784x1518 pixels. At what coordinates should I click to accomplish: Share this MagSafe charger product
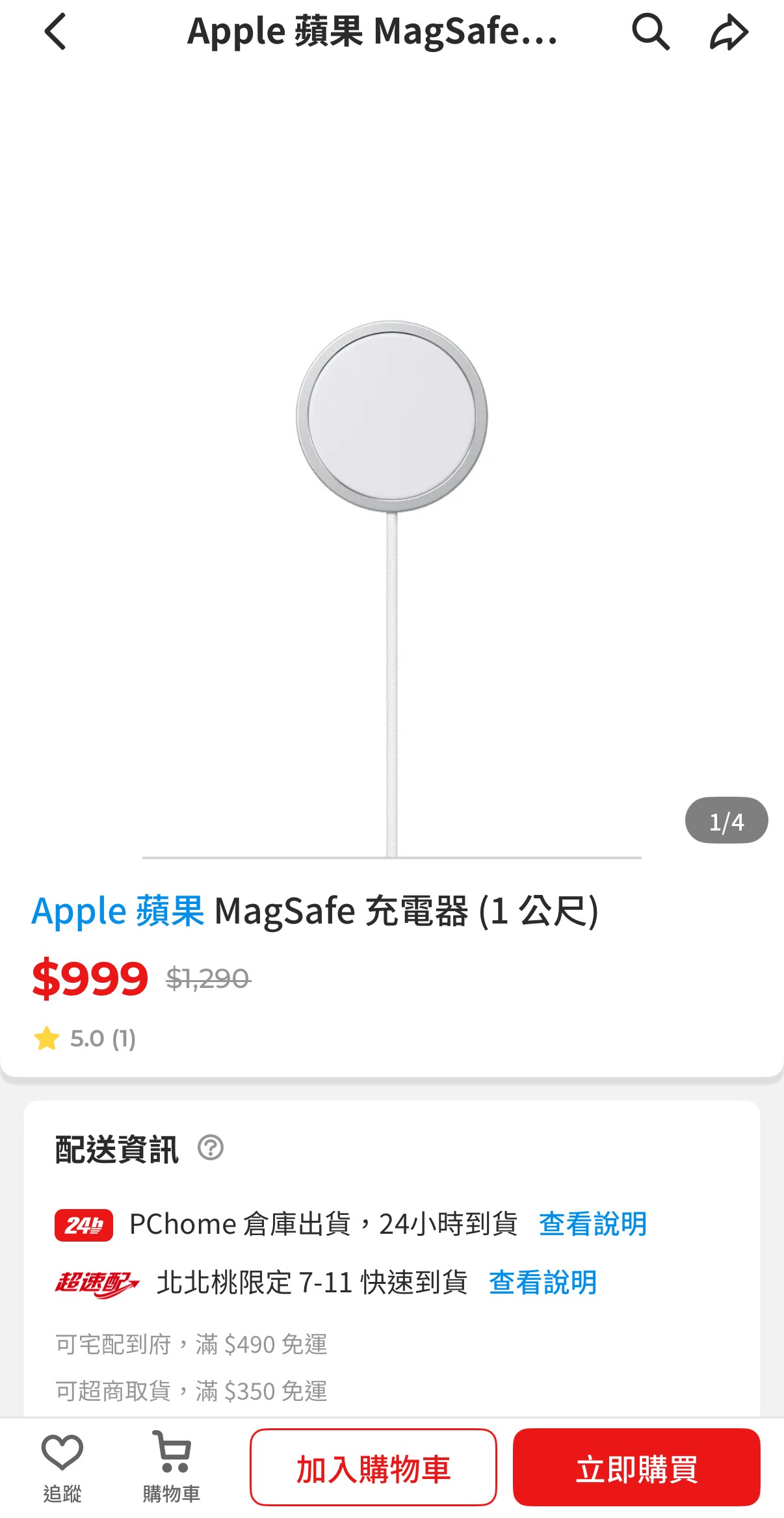tap(729, 32)
